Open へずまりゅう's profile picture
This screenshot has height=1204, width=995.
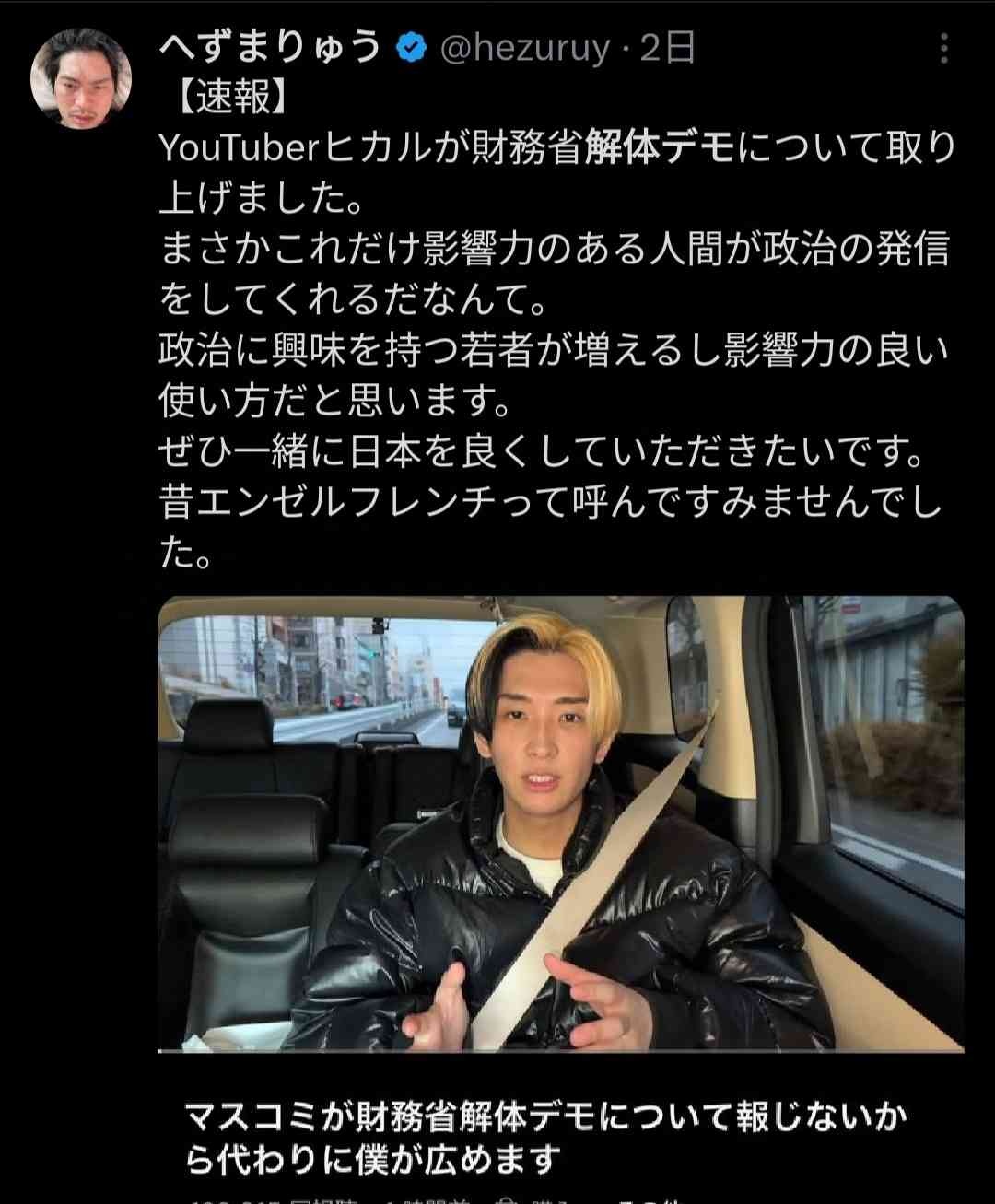pos(81,78)
